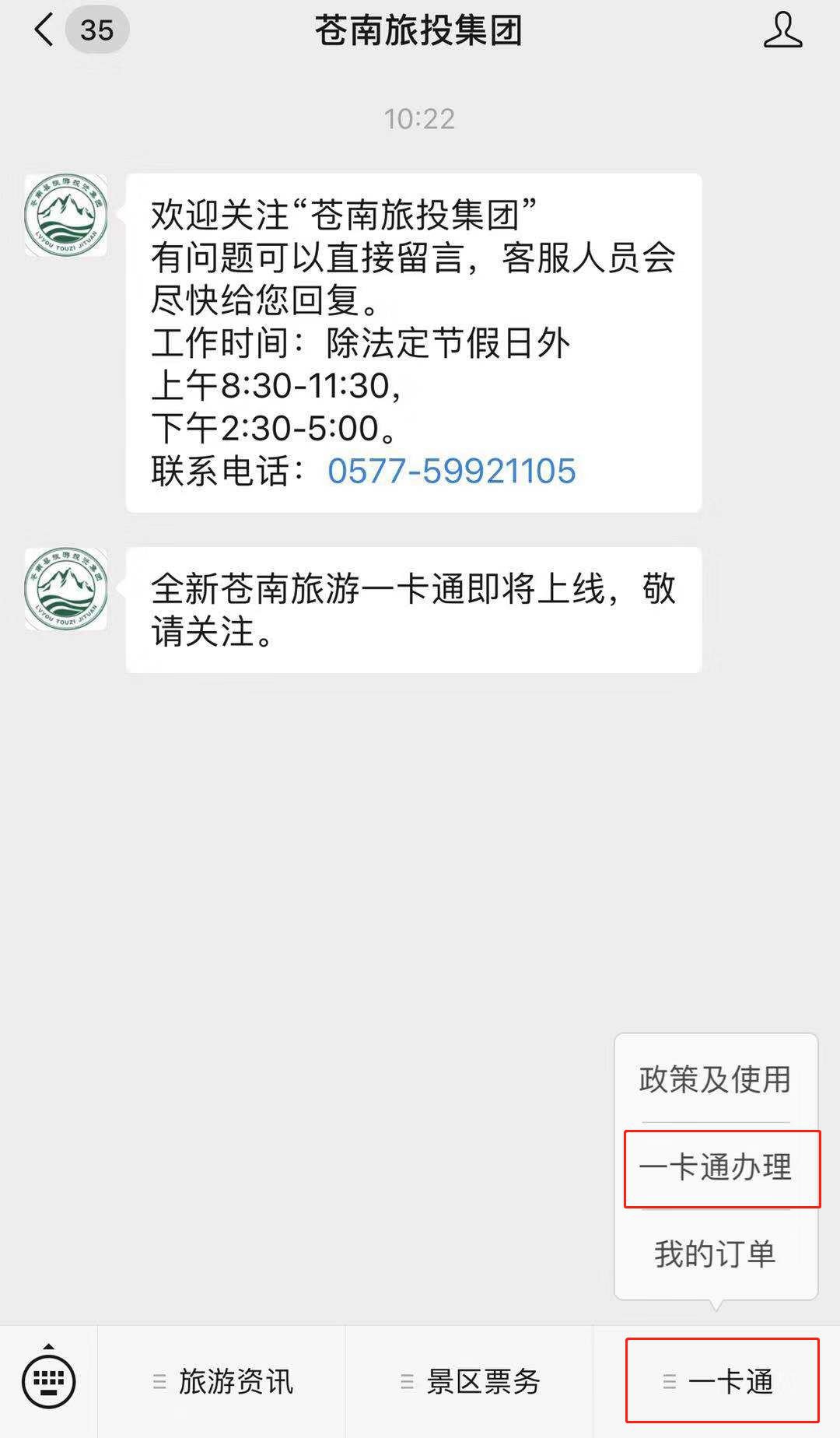The width and height of the screenshot is (840, 1438).
Task: Tap the avatar beside the welcome message
Action: click(x=66, y=216)
